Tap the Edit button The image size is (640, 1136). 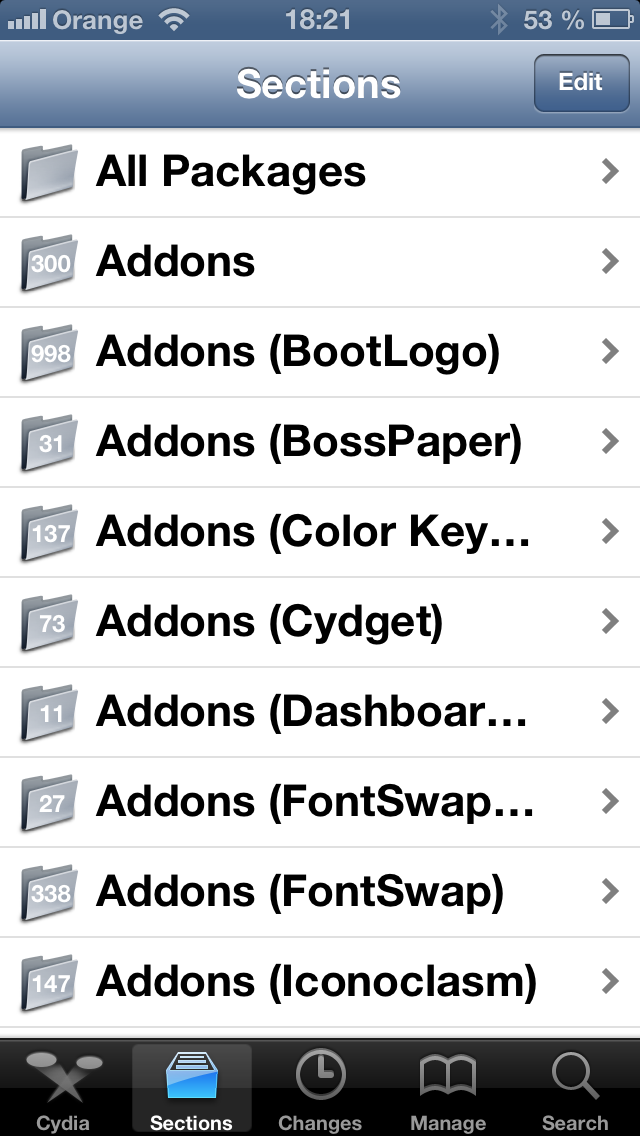581,82
